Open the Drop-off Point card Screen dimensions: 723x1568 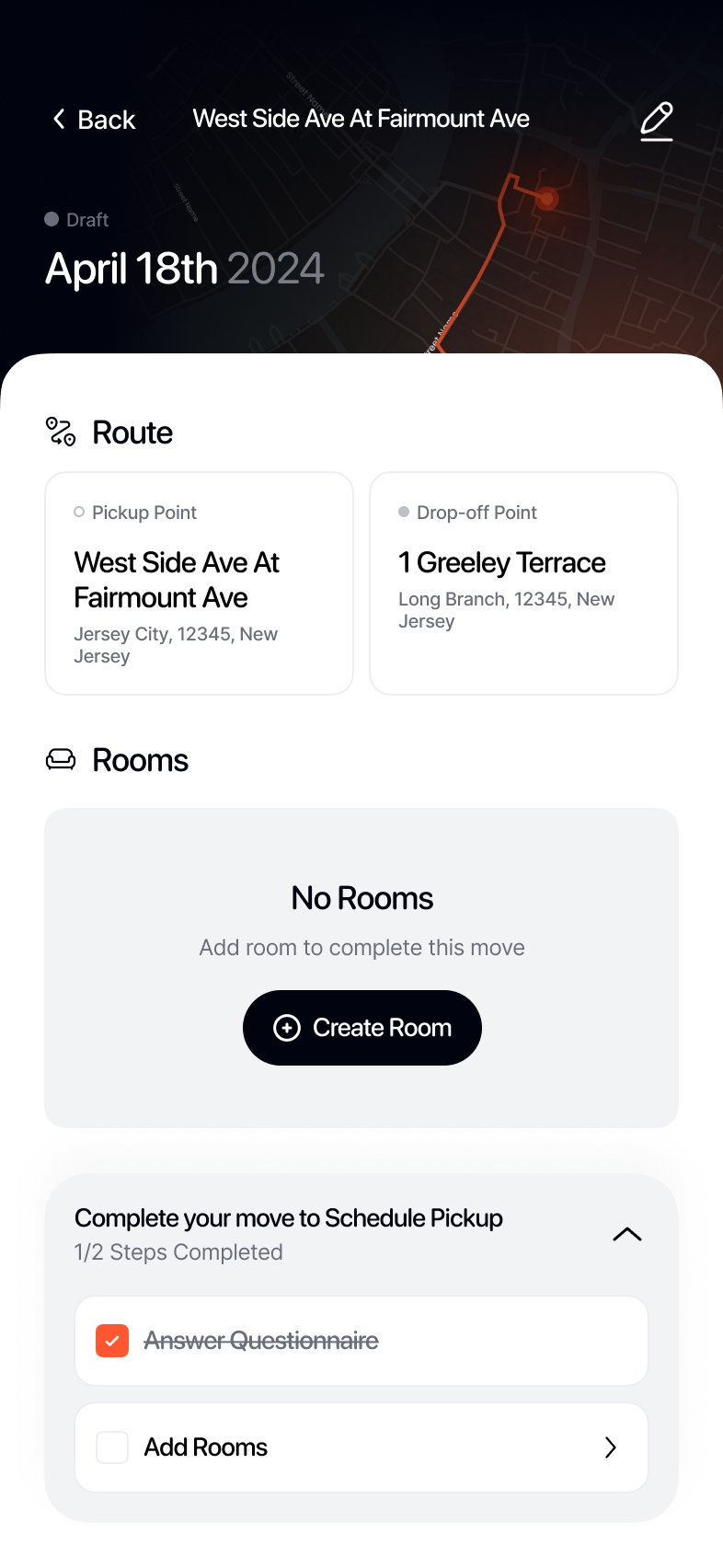tap(523, 583)
